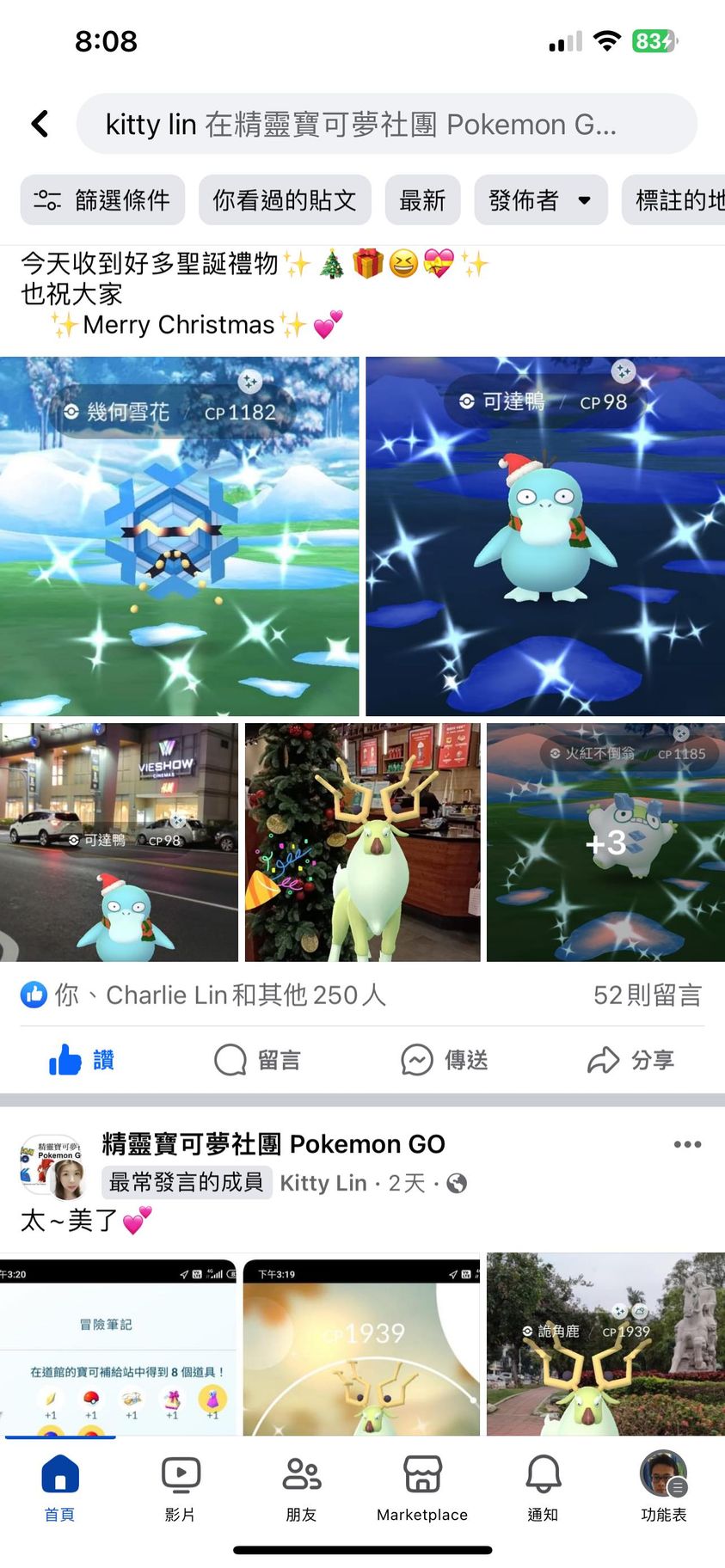
Task: Open the Marketplace tab
Action: [x=422, y=1488]
